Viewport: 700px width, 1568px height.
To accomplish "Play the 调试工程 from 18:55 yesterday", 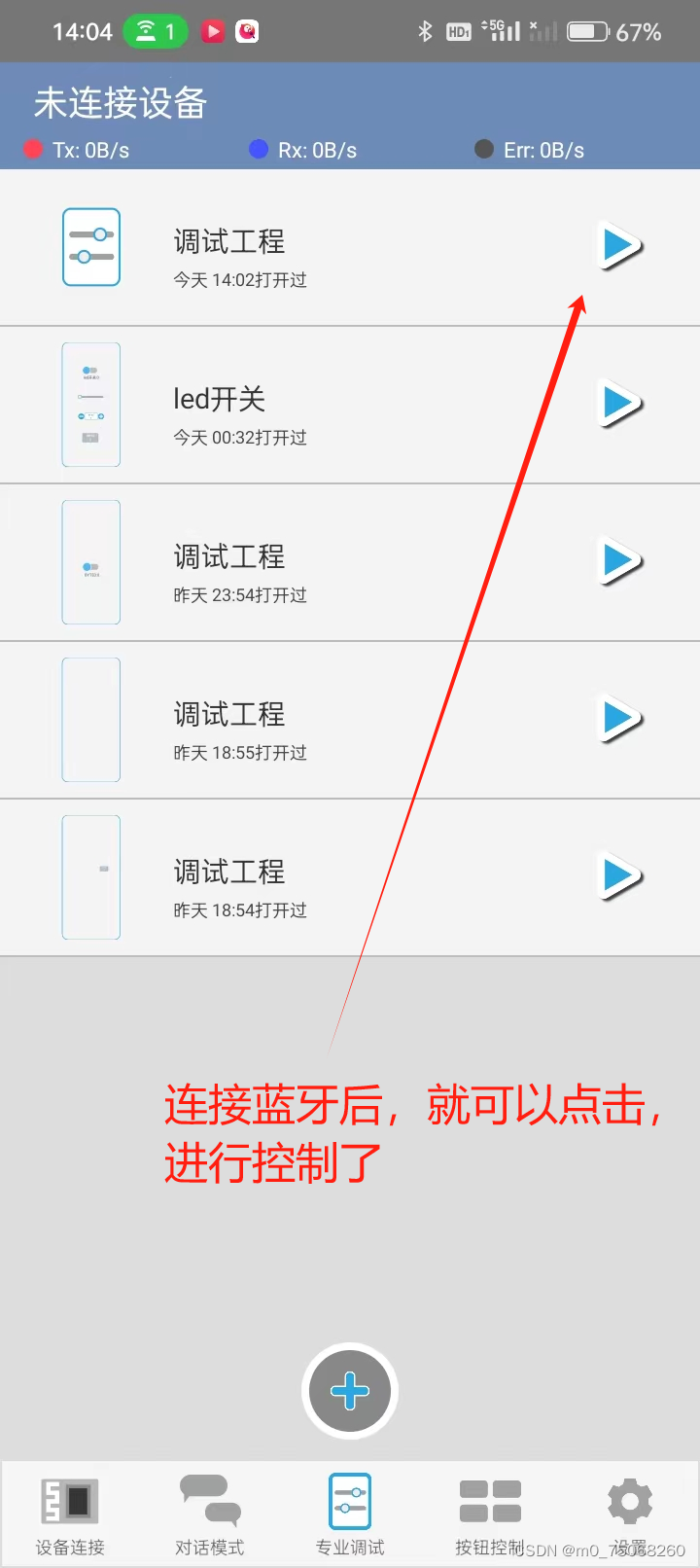I will (x=620, y=719).
